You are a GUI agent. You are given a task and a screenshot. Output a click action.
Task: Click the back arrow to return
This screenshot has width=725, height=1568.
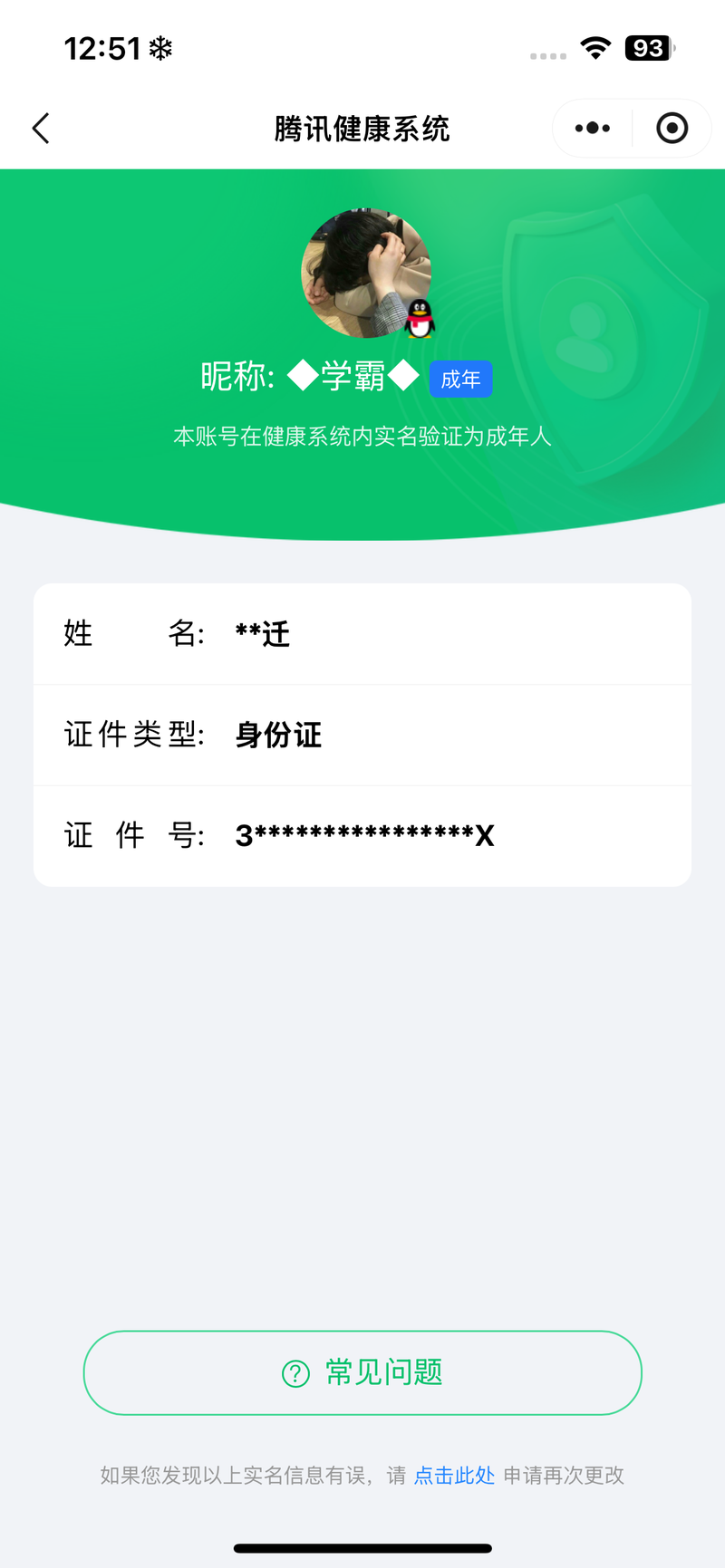40,128
